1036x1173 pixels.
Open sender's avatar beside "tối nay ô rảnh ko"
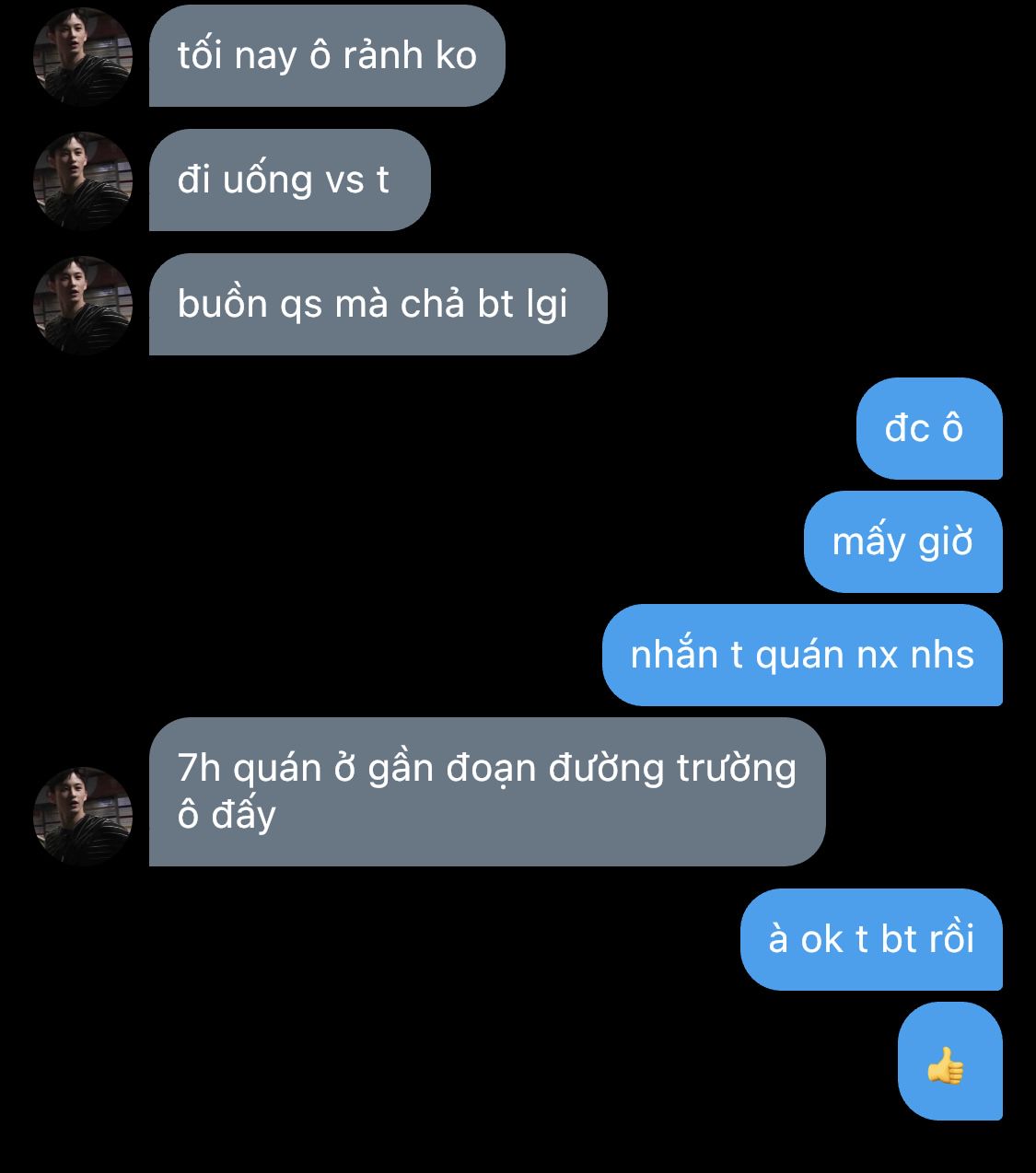[x=83, y=57]
